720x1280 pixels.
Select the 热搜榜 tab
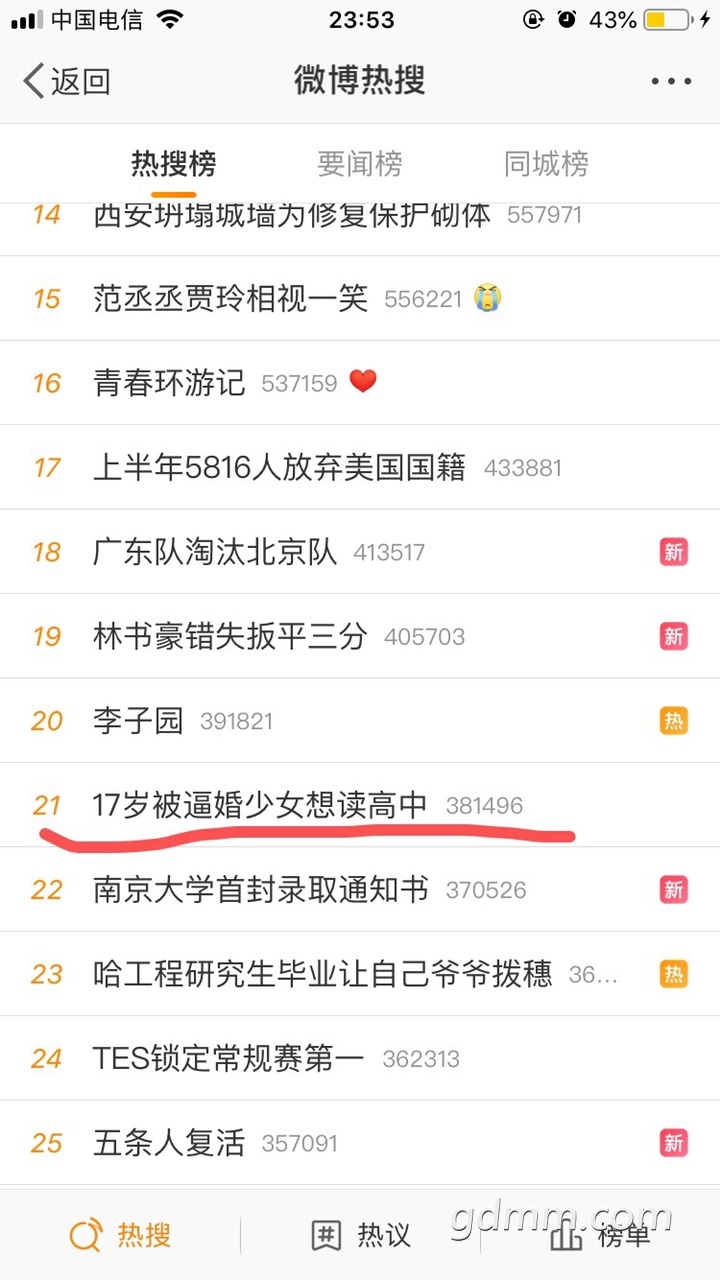click(174, 163)
